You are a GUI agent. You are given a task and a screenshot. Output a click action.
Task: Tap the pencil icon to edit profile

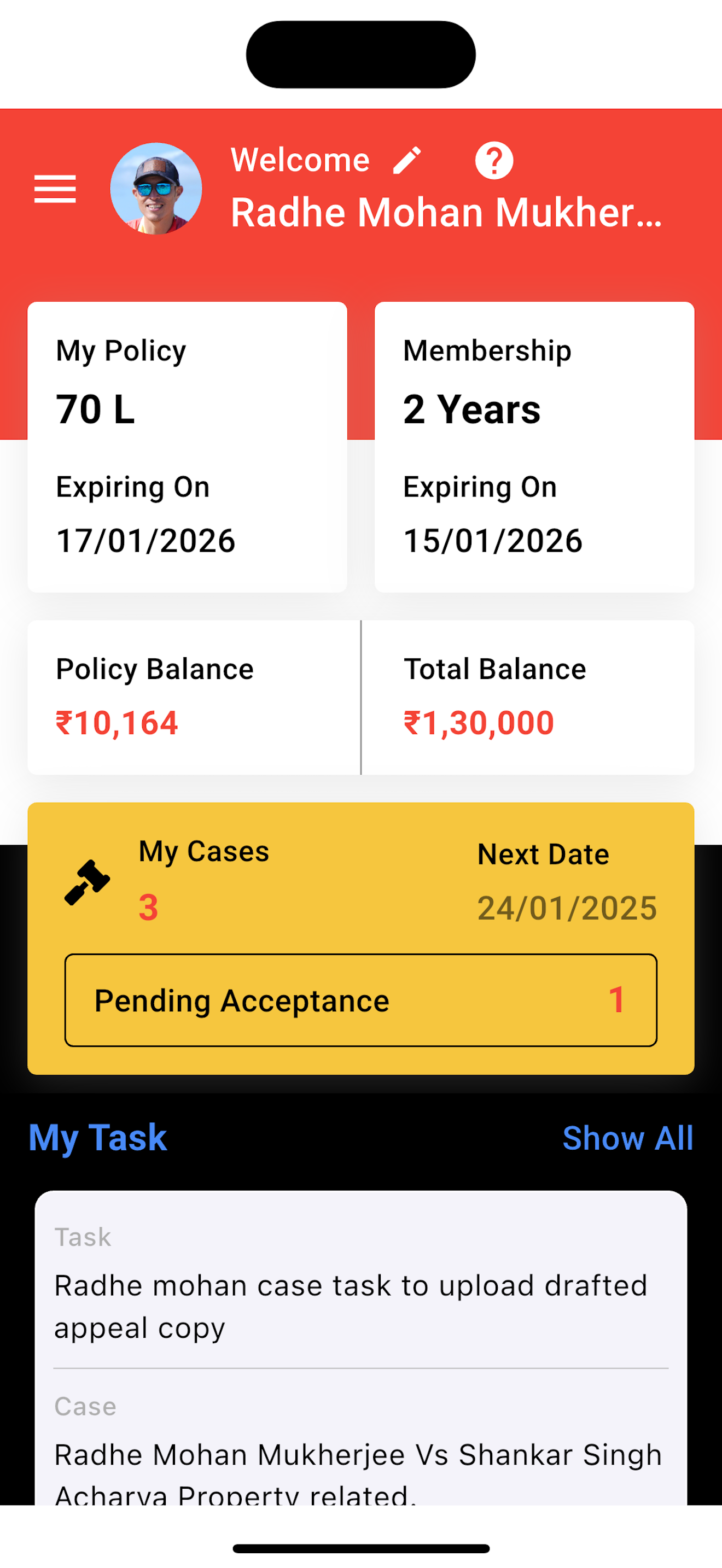pyautogui.click(x=406, y=161)
